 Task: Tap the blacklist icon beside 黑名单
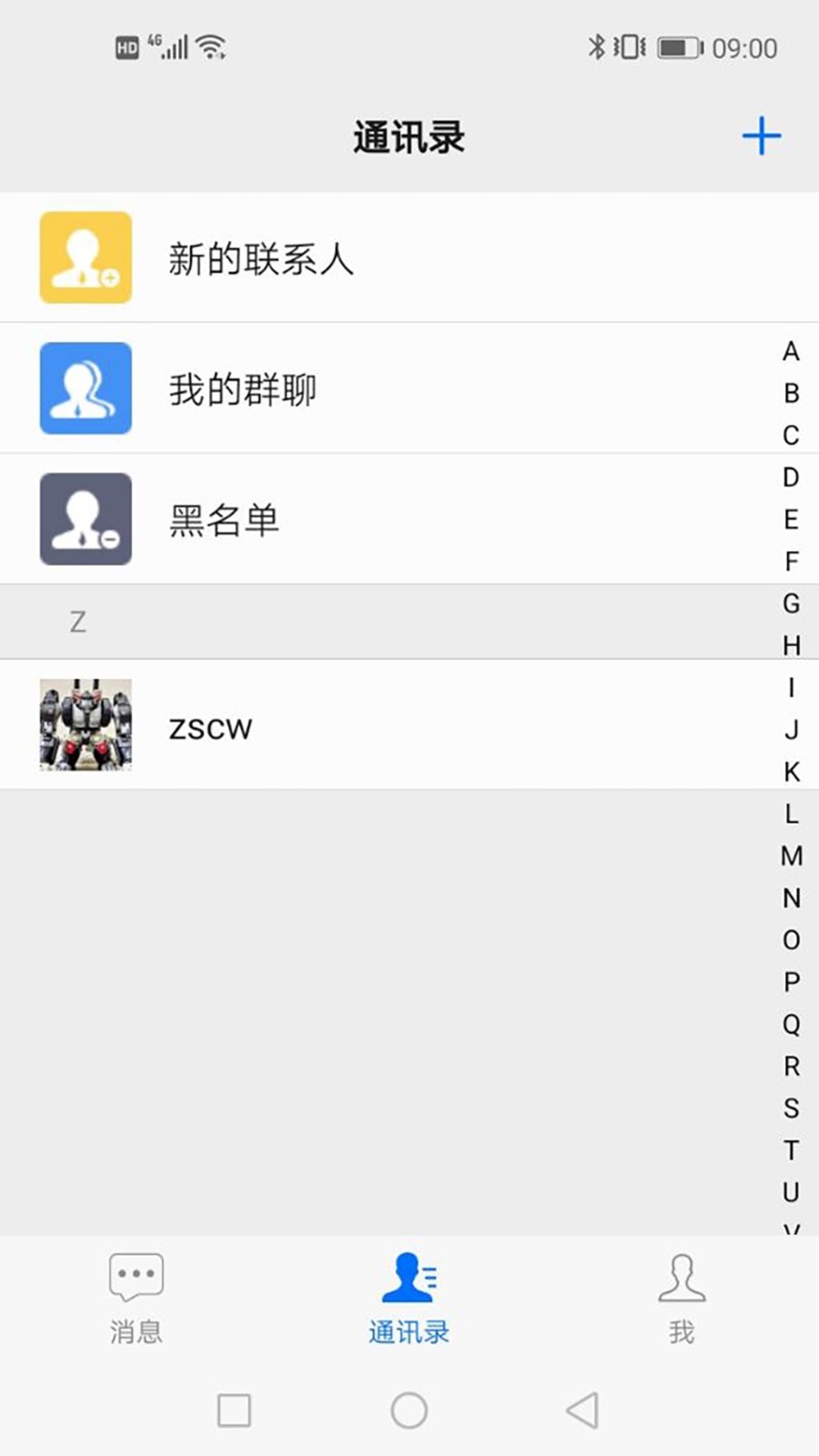pyautogui.click(x=86, y=519)
